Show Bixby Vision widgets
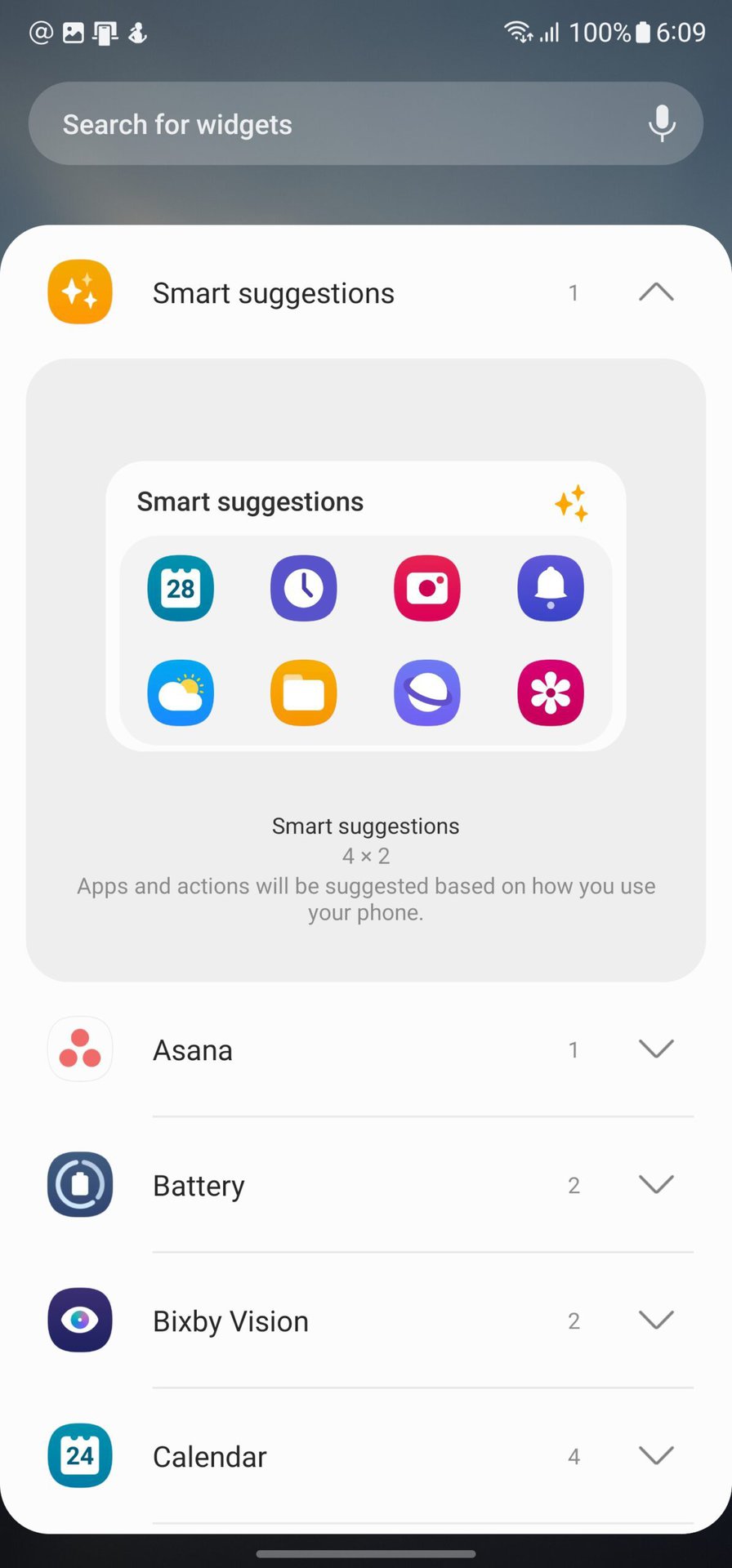The image size is (732, 1568). coord(656,1321)
